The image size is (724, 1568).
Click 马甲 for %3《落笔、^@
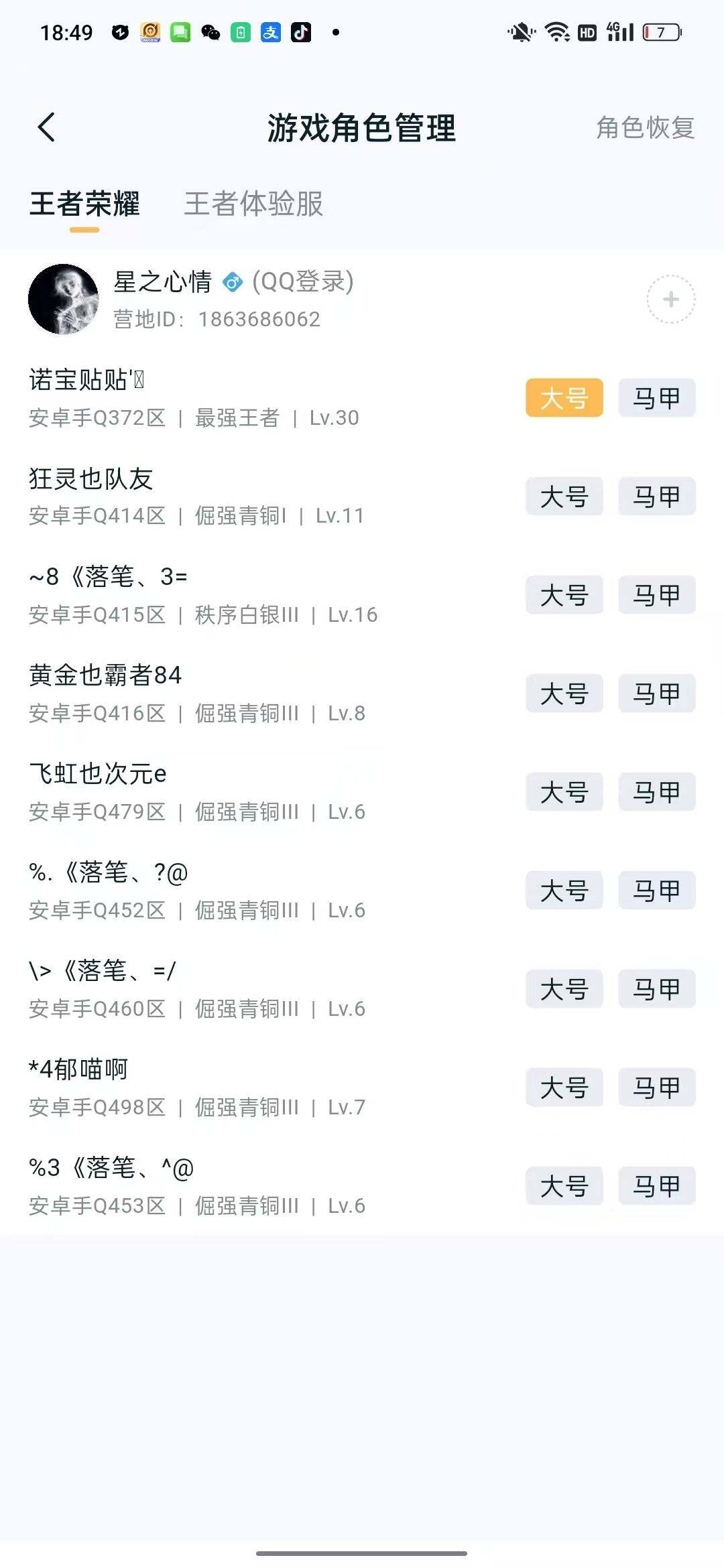(x=656, y=1186)
